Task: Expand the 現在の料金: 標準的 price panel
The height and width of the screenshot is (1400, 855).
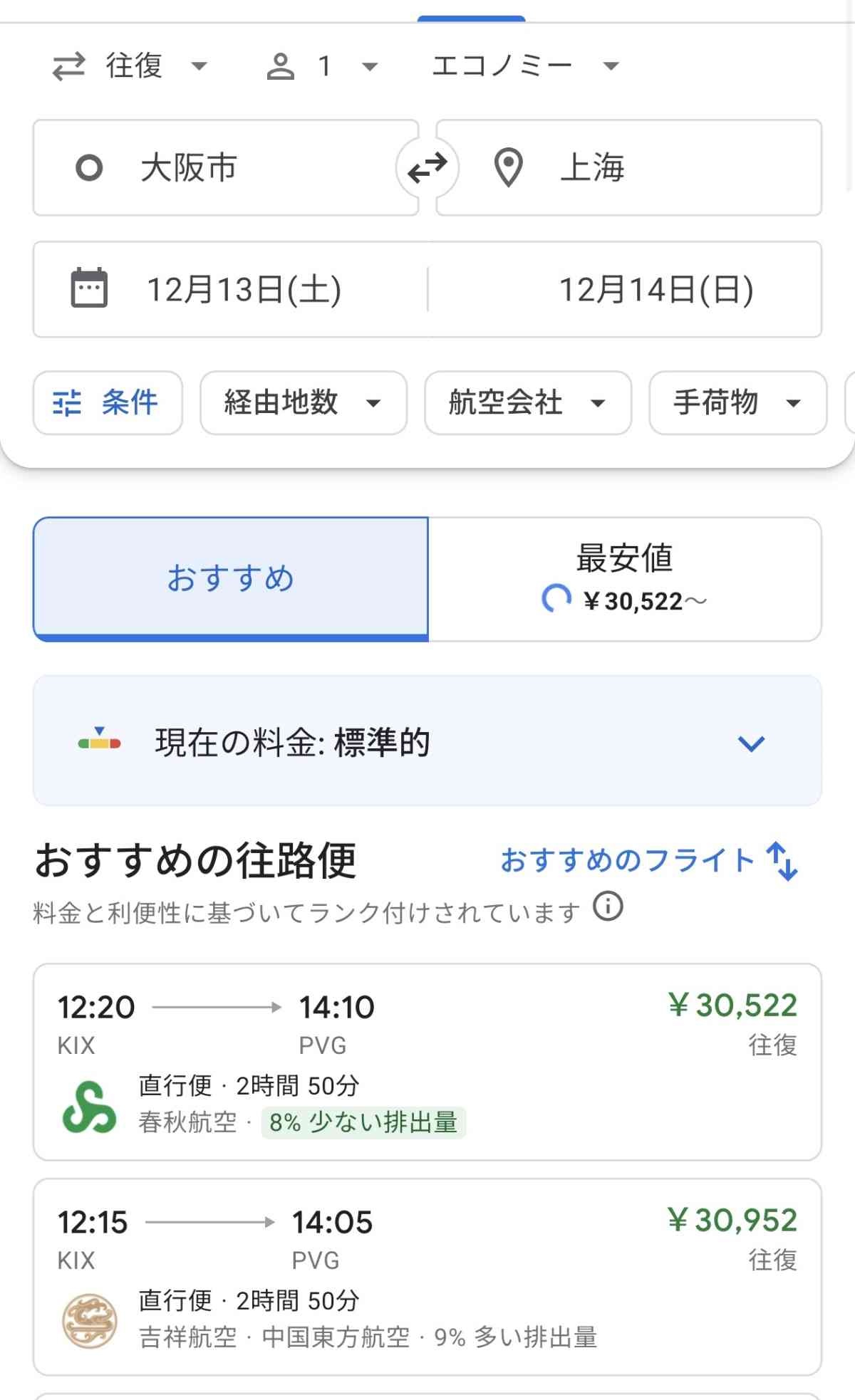Action: [x=427, y=742]
